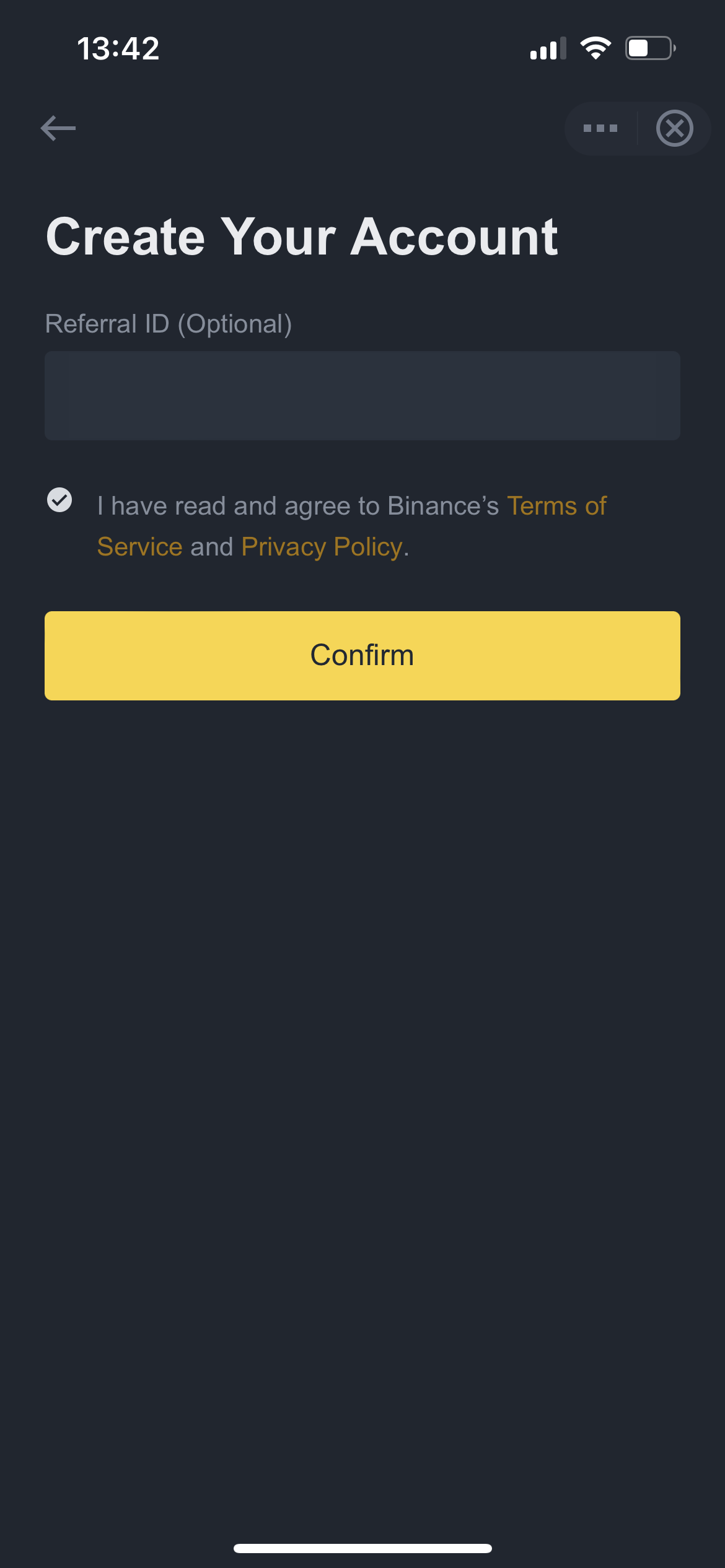Open the Privacy Policy link
The width and height of the screenshot is (725, 1568).
(322, 546)
